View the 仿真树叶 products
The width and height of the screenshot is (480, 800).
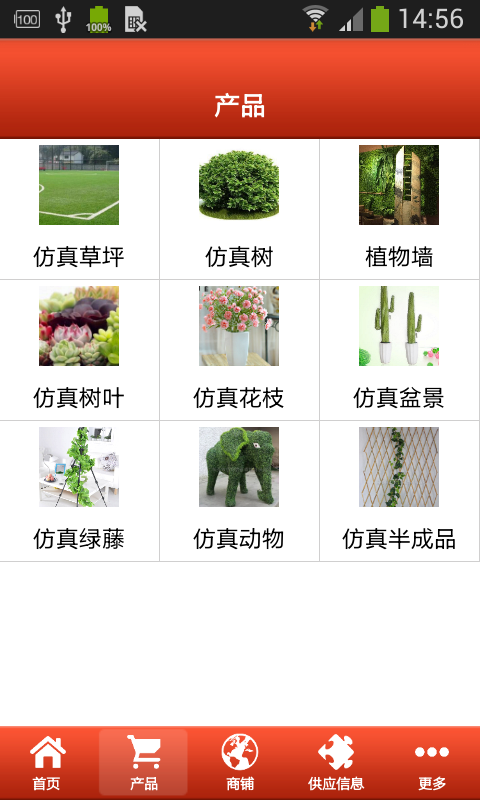79,350
